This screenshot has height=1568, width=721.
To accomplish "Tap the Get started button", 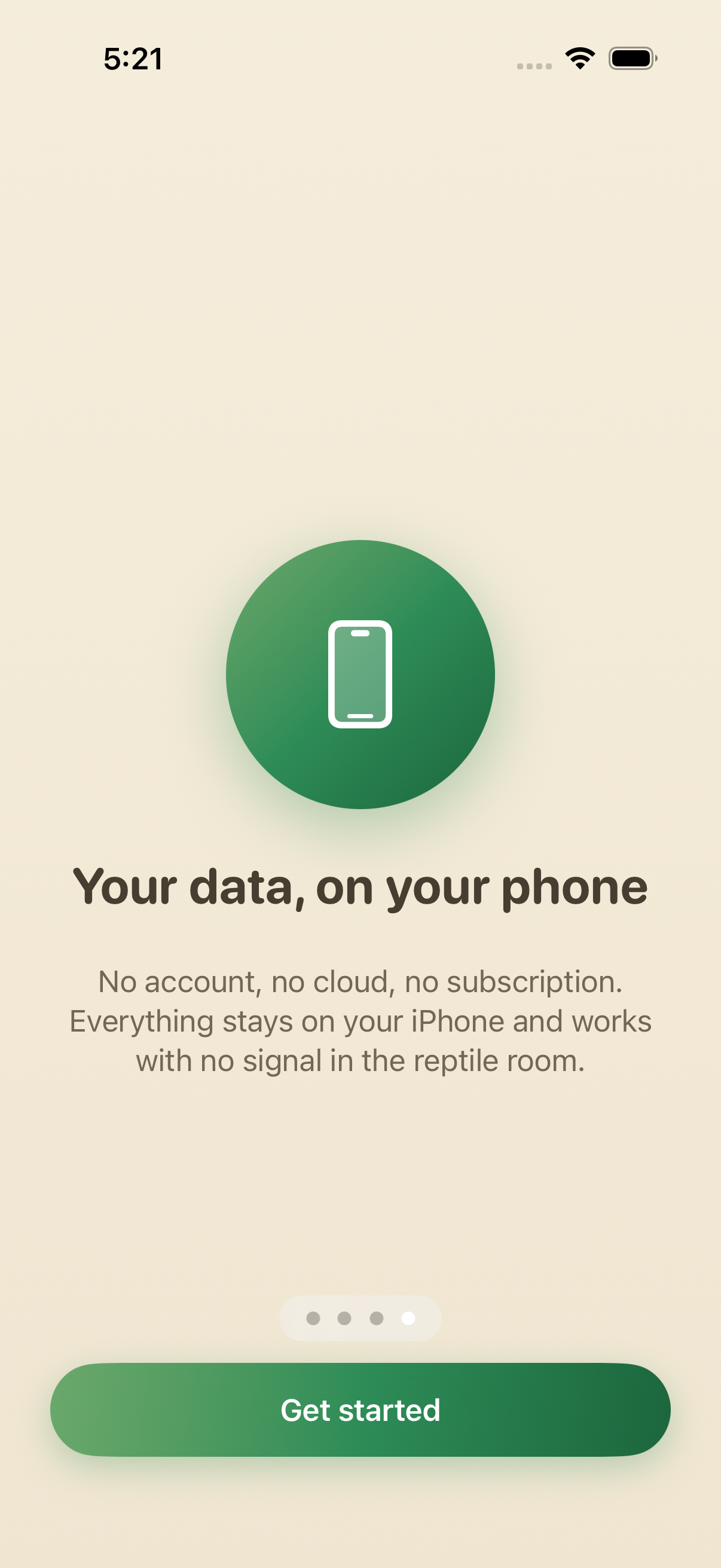I will coord(360,1410).
